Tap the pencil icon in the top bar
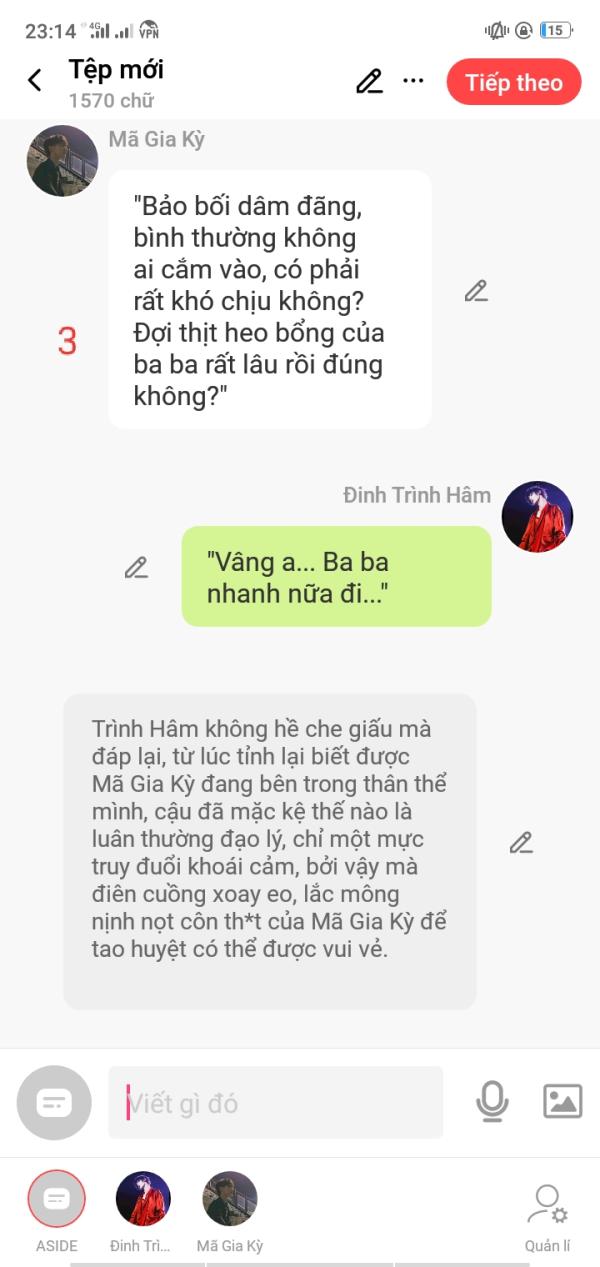 coord(369,81)
